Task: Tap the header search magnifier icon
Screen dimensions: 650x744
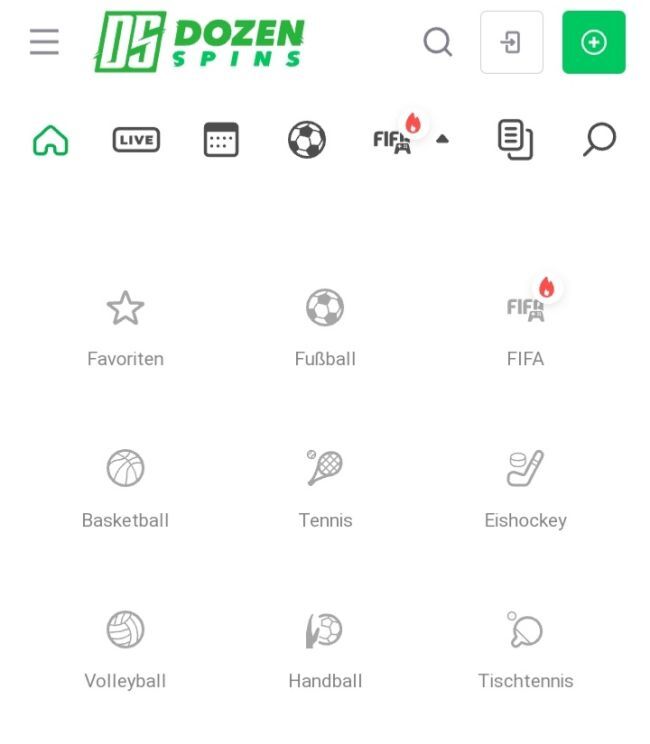Action: (437, 42)
